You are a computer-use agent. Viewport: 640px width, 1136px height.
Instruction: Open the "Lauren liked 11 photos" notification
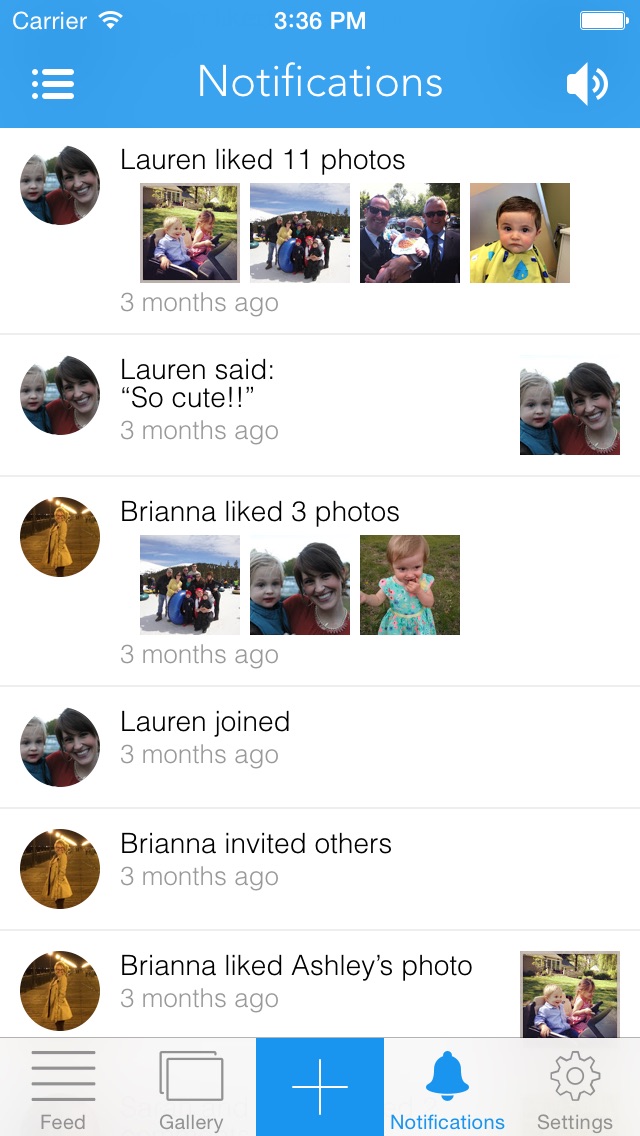[x=262, y=160]
